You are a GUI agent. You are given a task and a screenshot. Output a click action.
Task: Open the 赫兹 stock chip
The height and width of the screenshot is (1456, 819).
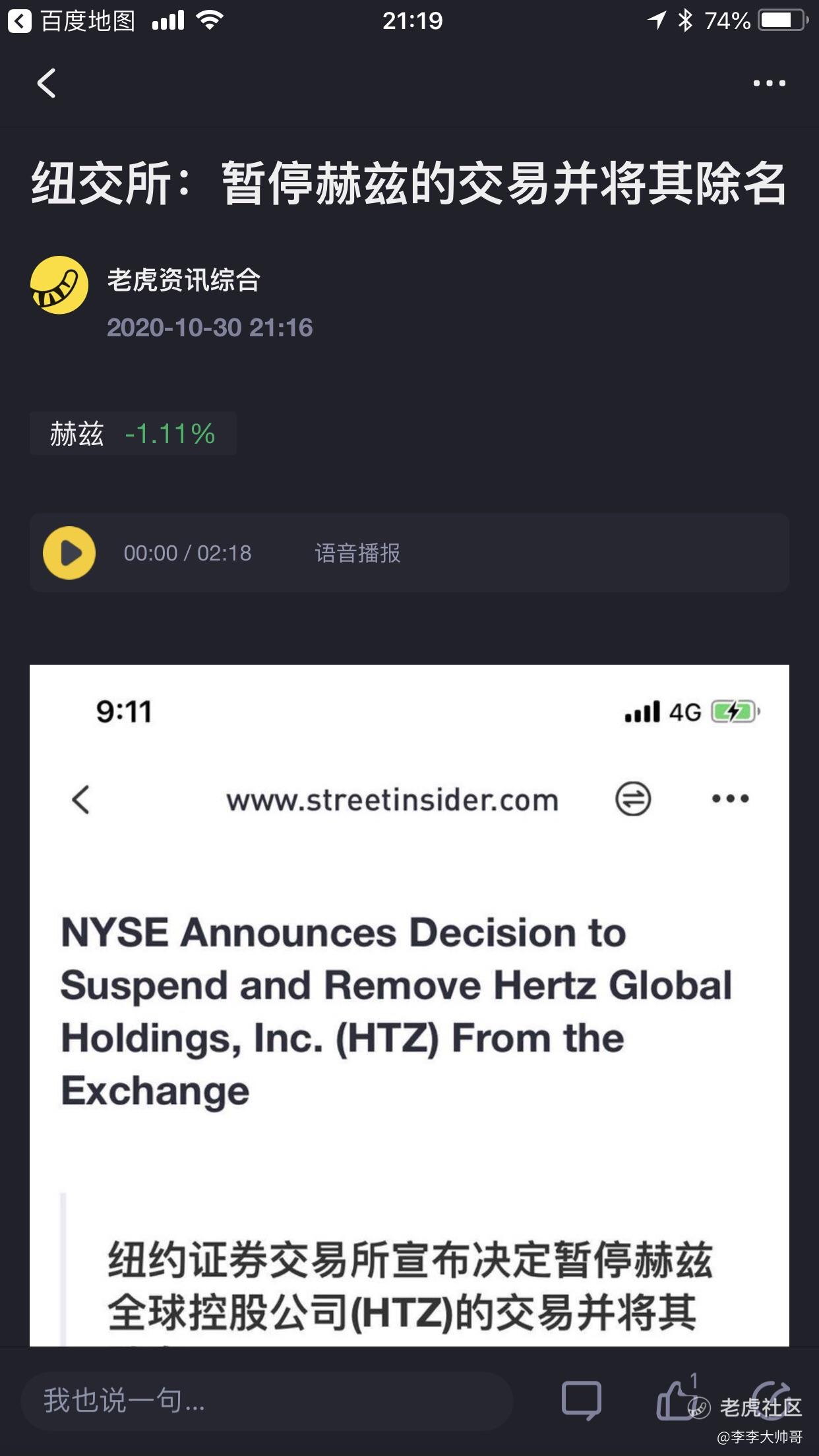click(x=133, y=433)
